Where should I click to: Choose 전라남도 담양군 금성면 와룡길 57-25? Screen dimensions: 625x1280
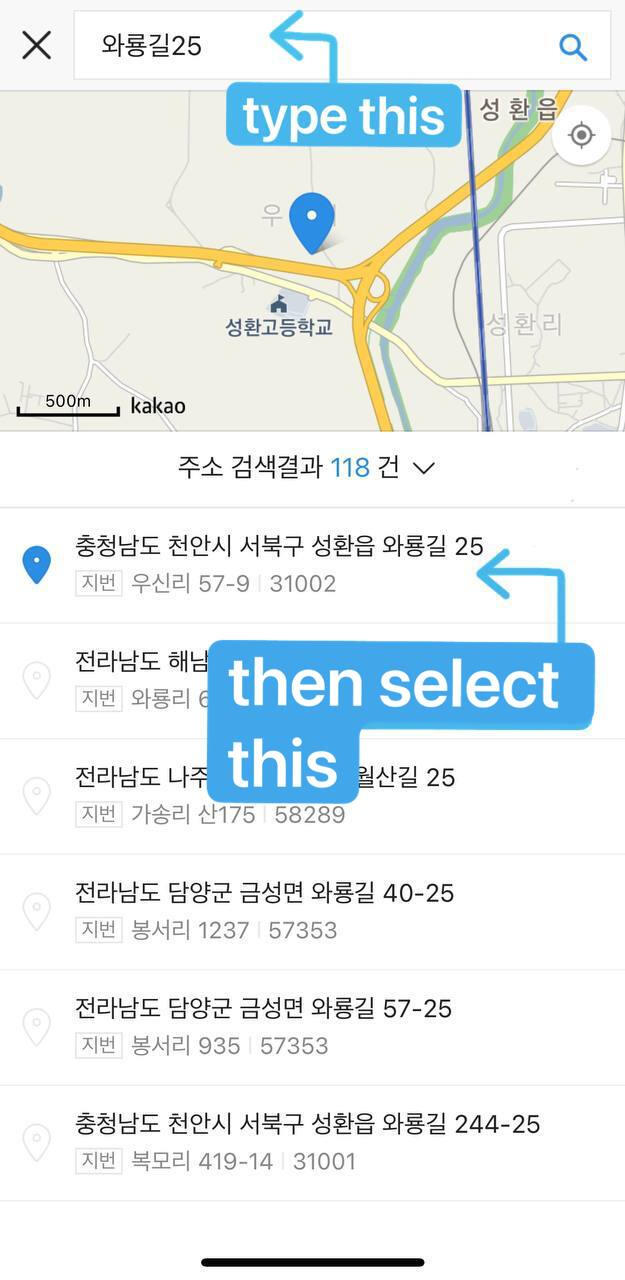click(x=263, y=1026)
